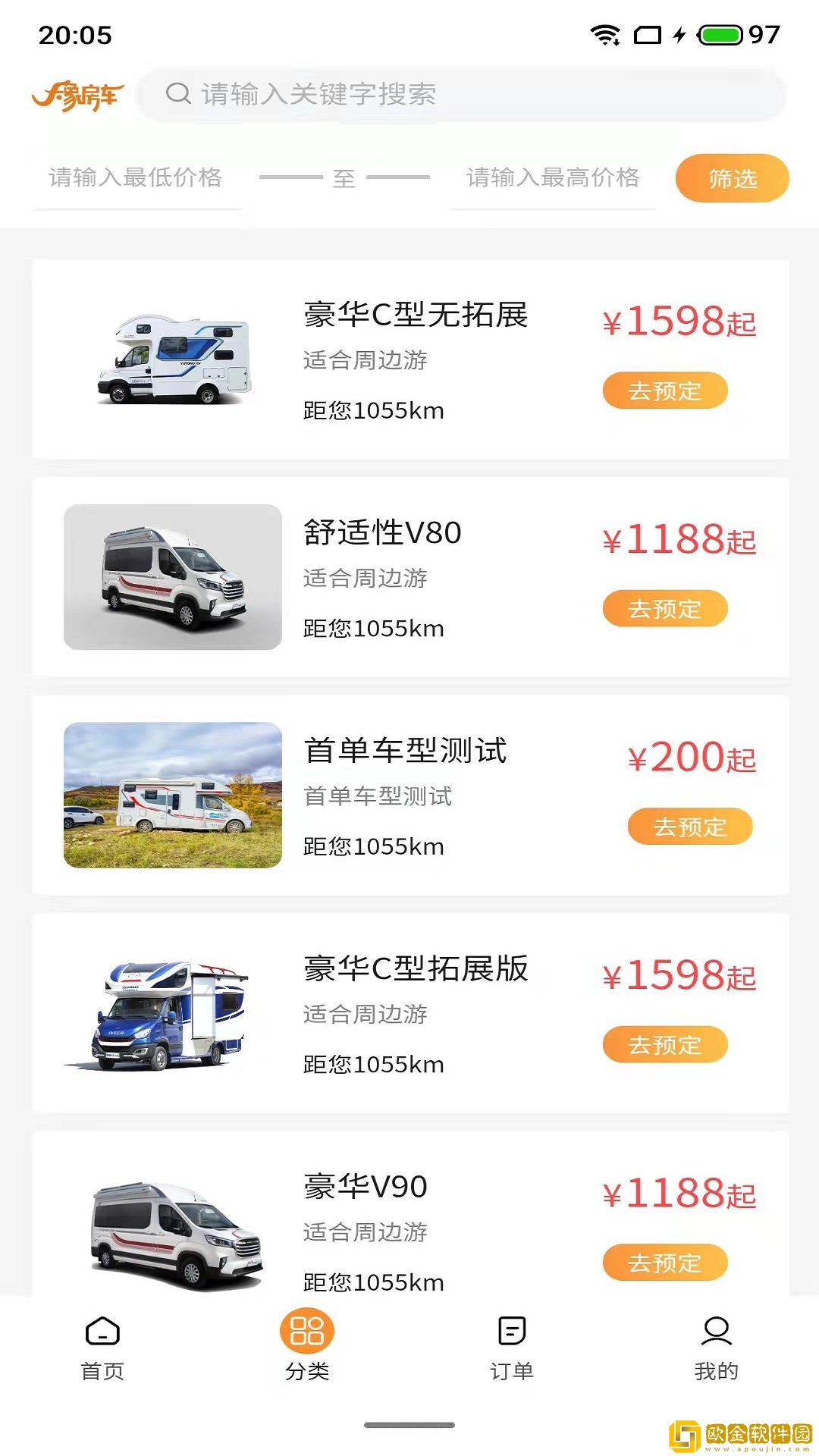The image size is (819, 1456).
Task: Apply the 筛选 price filter
Action: [x=732, y=178]
